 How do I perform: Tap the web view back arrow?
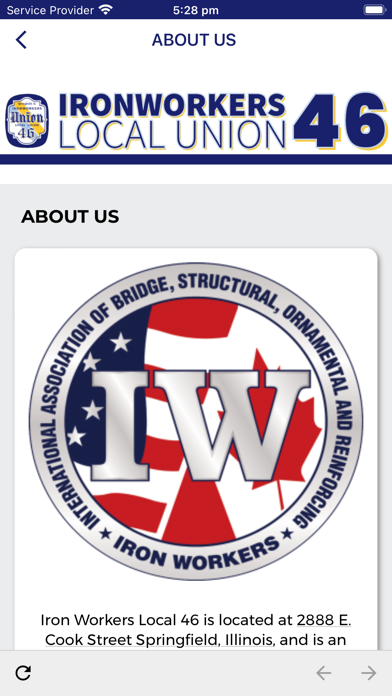324,673
